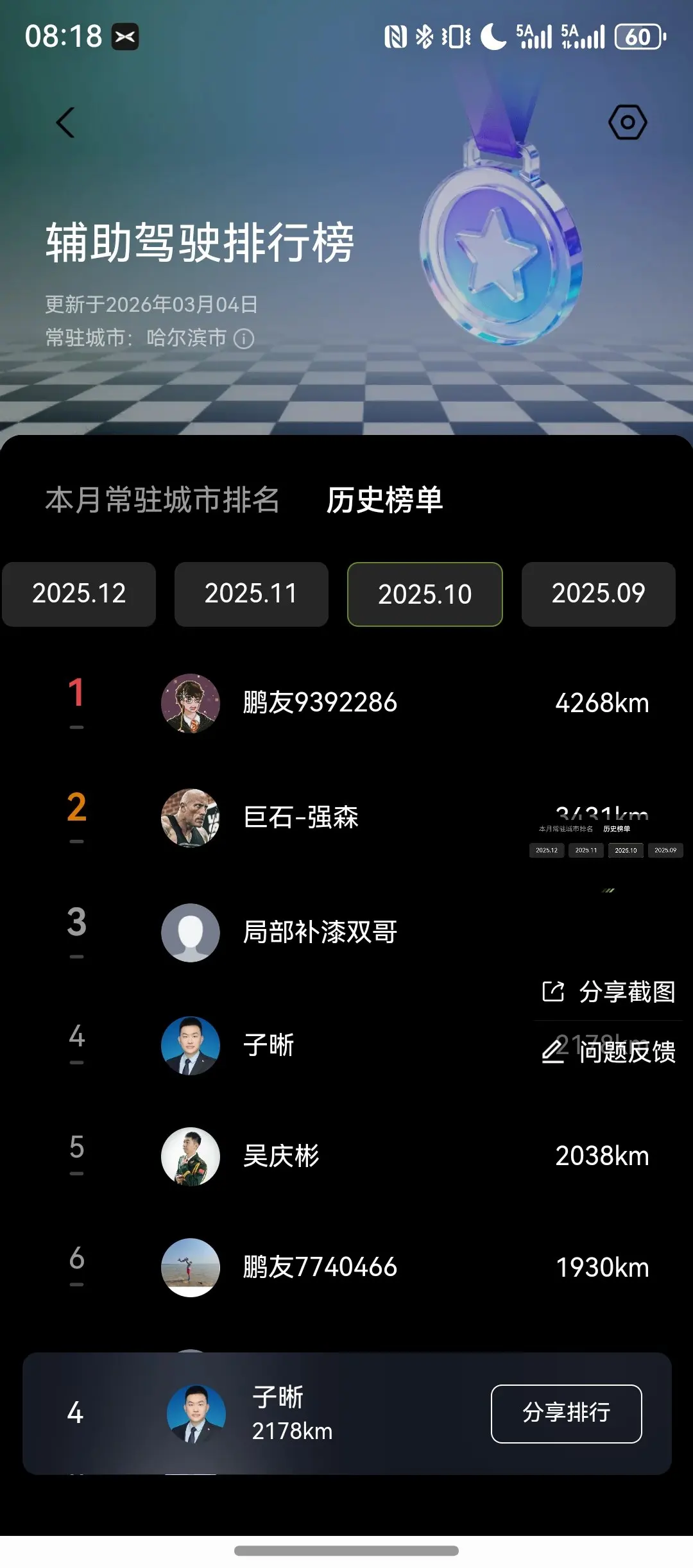Go back using the top-left arrow

coord(65,123)
